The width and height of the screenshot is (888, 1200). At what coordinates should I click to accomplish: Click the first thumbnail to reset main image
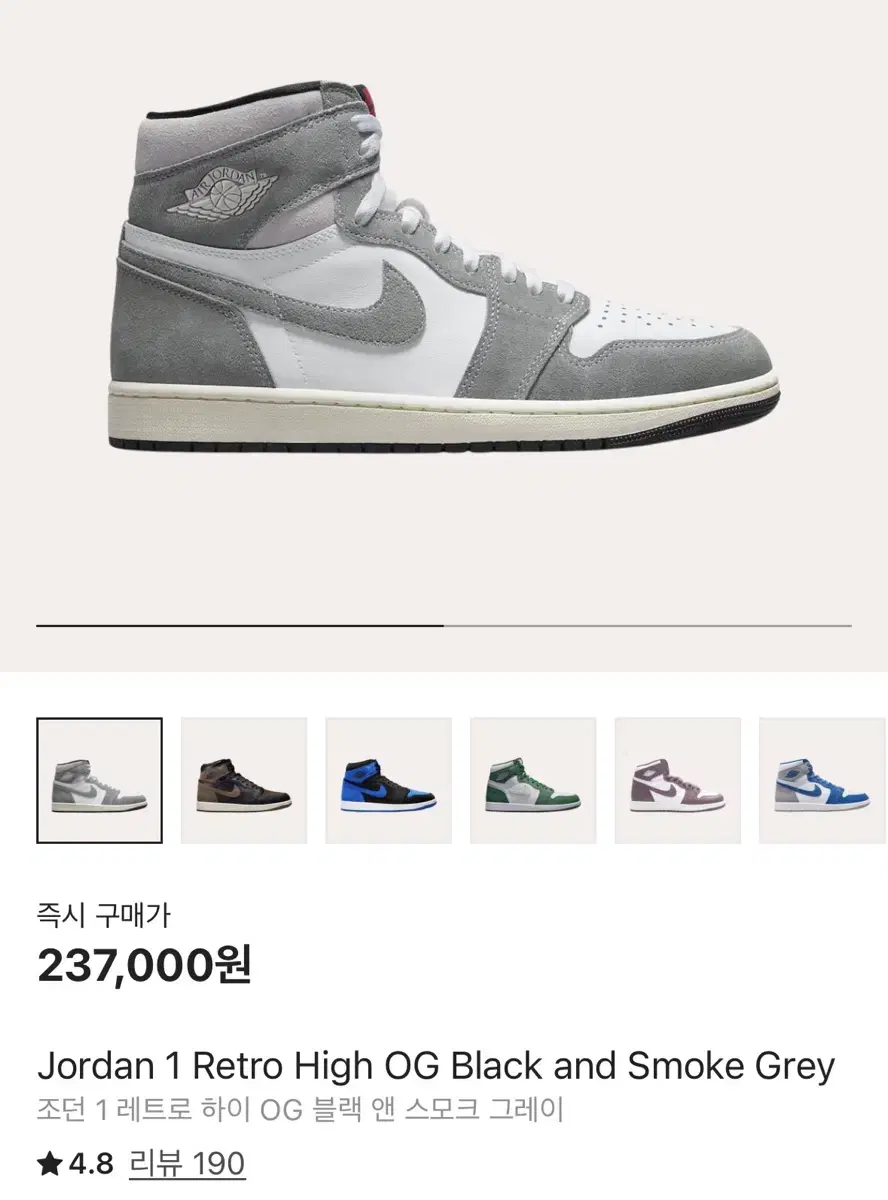[98, 779]
